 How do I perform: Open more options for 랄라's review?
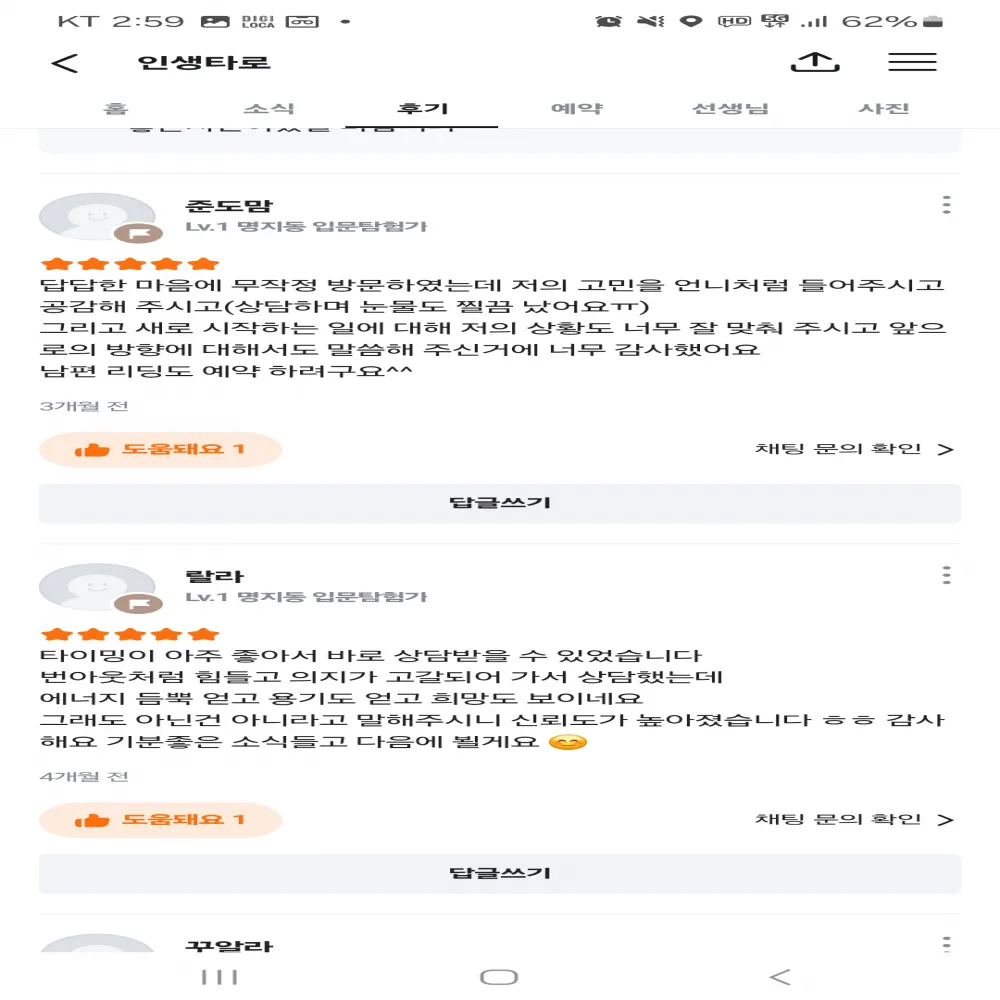[946, 576]
